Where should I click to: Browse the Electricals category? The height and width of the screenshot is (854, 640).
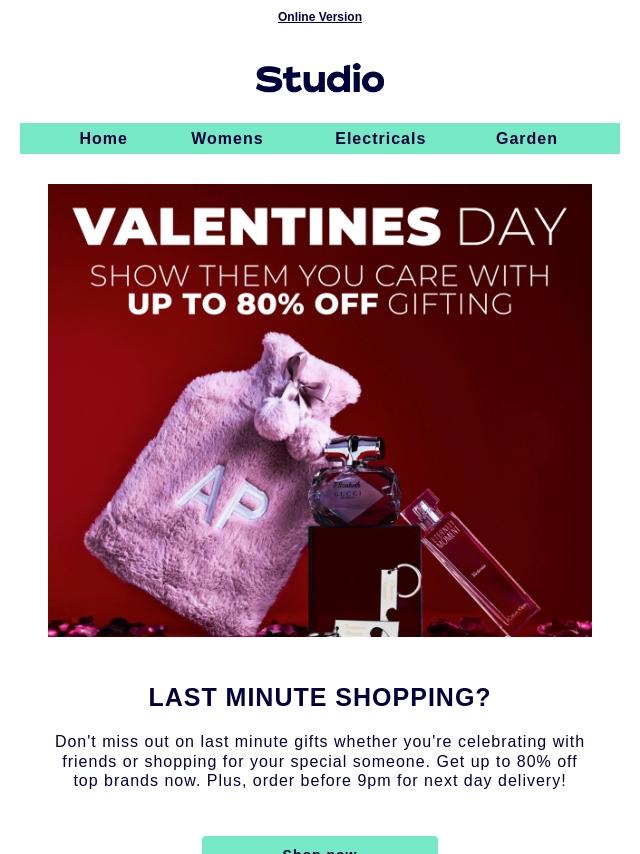380,138
